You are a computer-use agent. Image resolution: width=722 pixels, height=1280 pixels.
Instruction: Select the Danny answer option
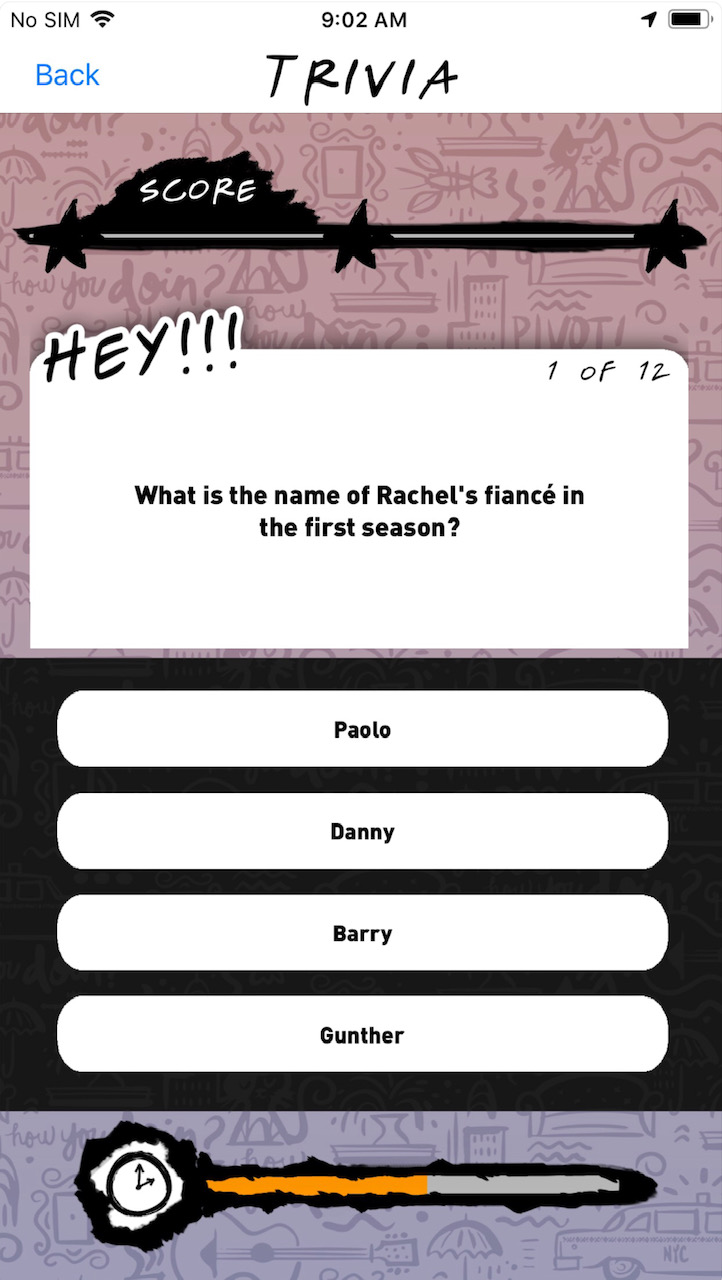(x=362, y=831)
